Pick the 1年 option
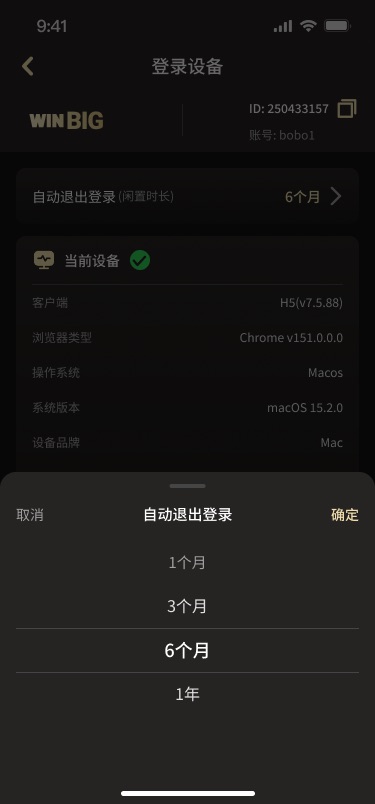 point(187,694)
